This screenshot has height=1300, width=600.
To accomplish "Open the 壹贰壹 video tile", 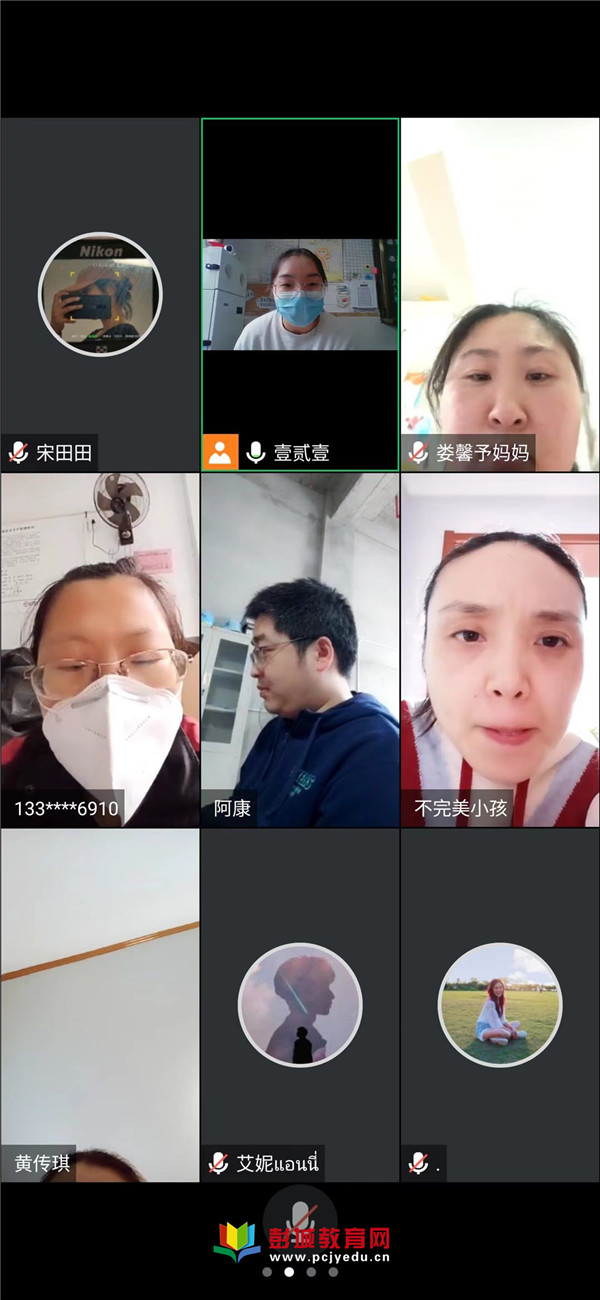I will (300, 294).
